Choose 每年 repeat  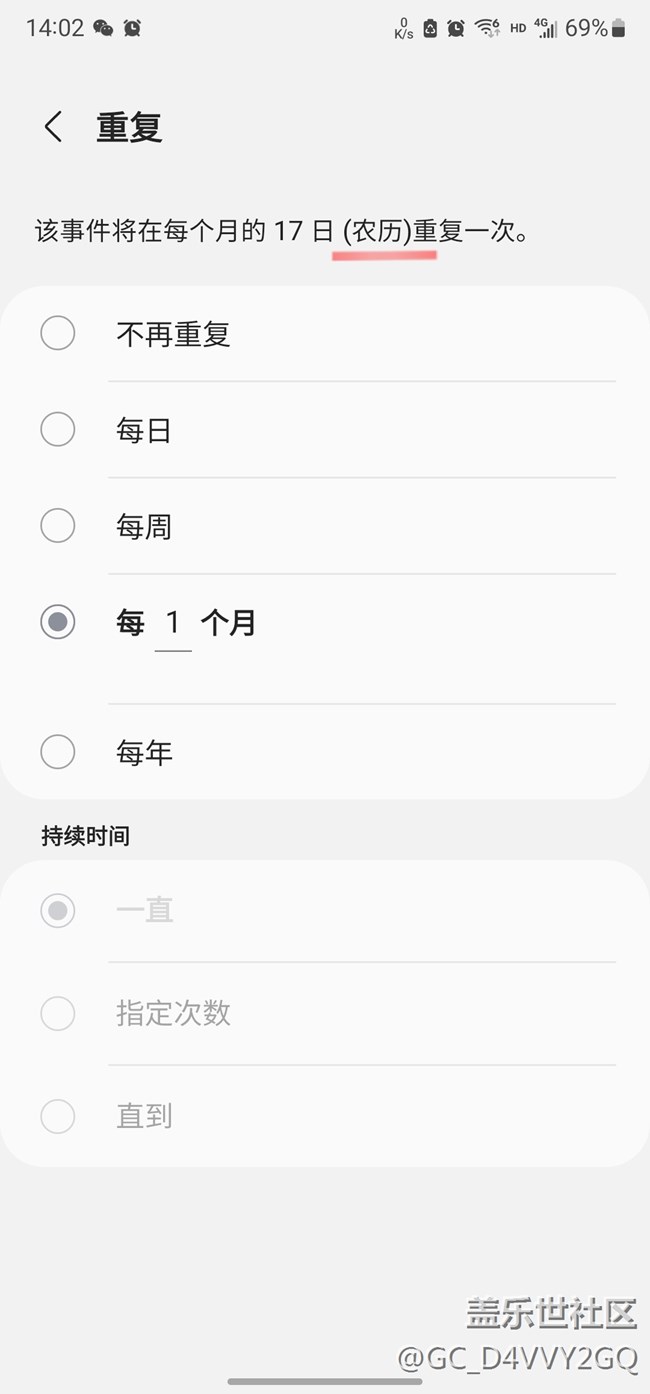(x=58, y=752)
